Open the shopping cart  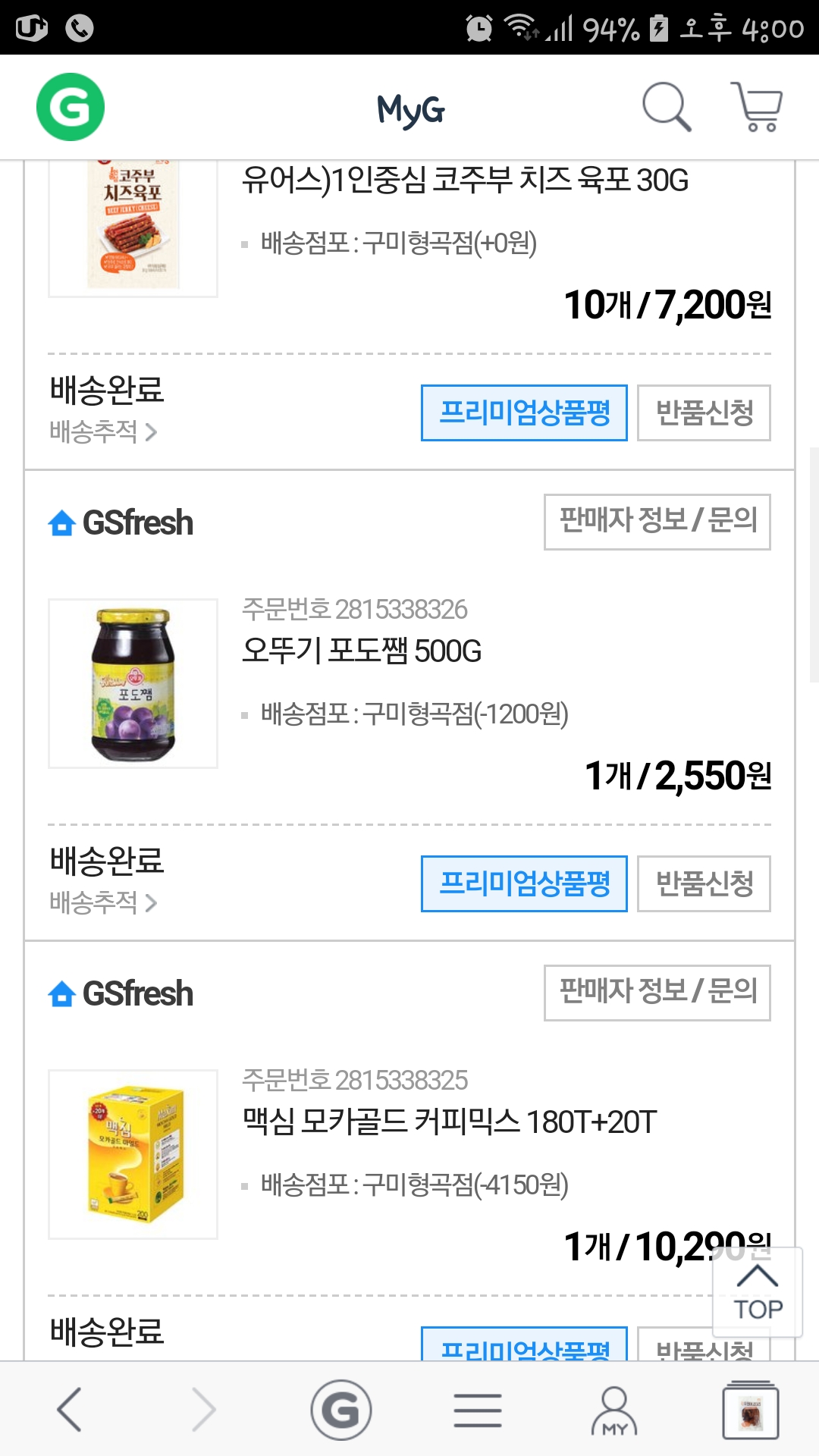tap(757, 107)
